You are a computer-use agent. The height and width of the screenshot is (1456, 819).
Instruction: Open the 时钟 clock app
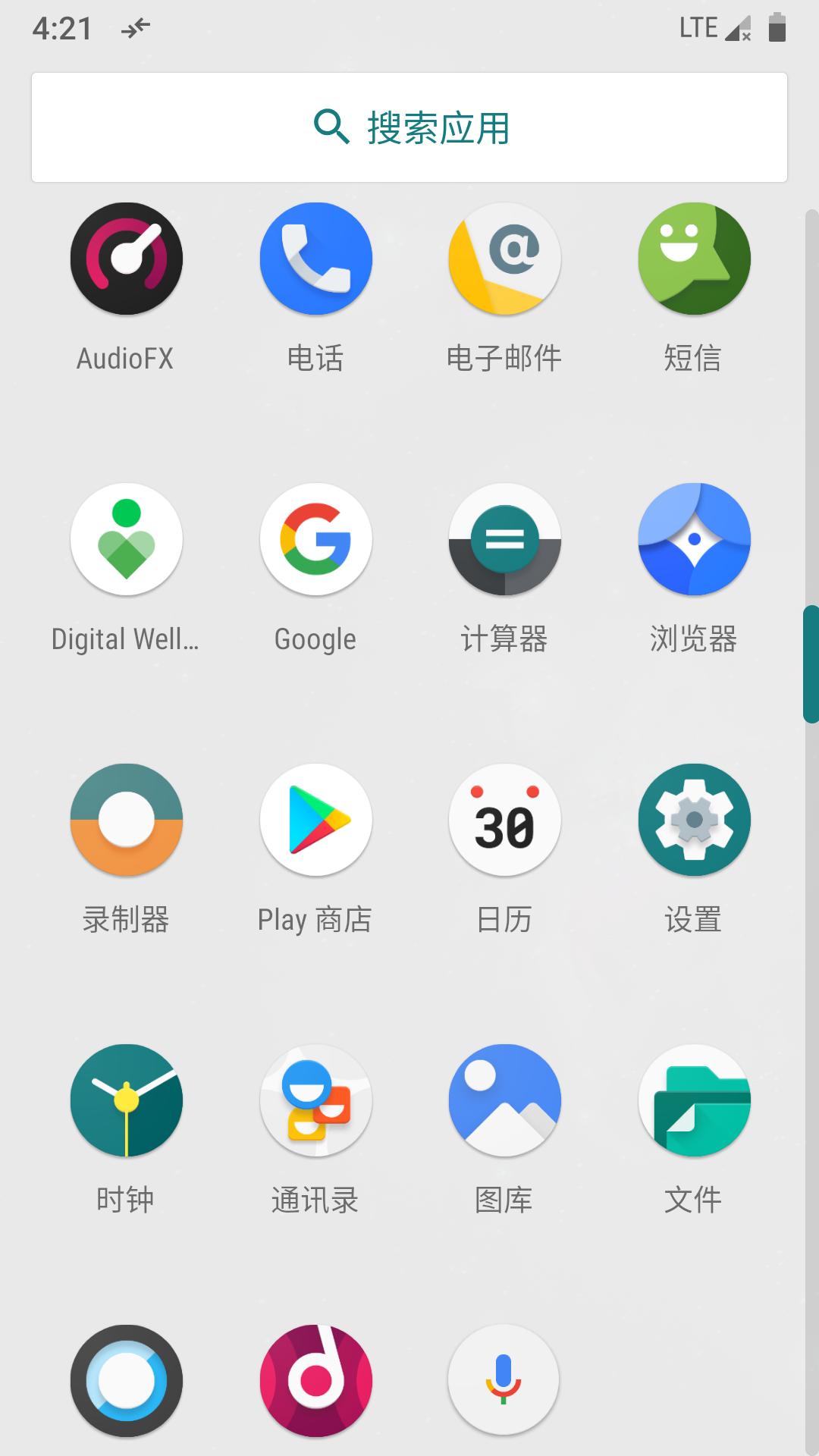(x=126, y=1101)
